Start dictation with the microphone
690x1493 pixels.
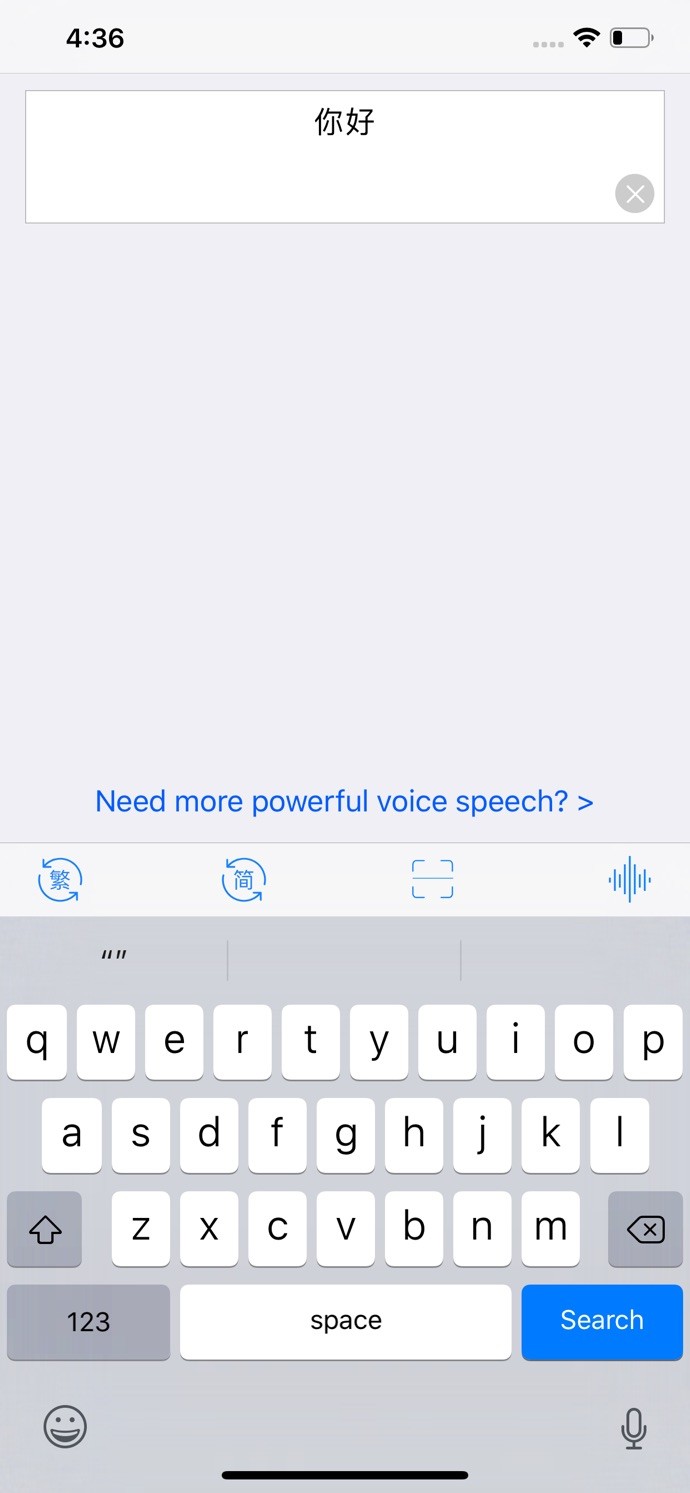coord(633,1428)
